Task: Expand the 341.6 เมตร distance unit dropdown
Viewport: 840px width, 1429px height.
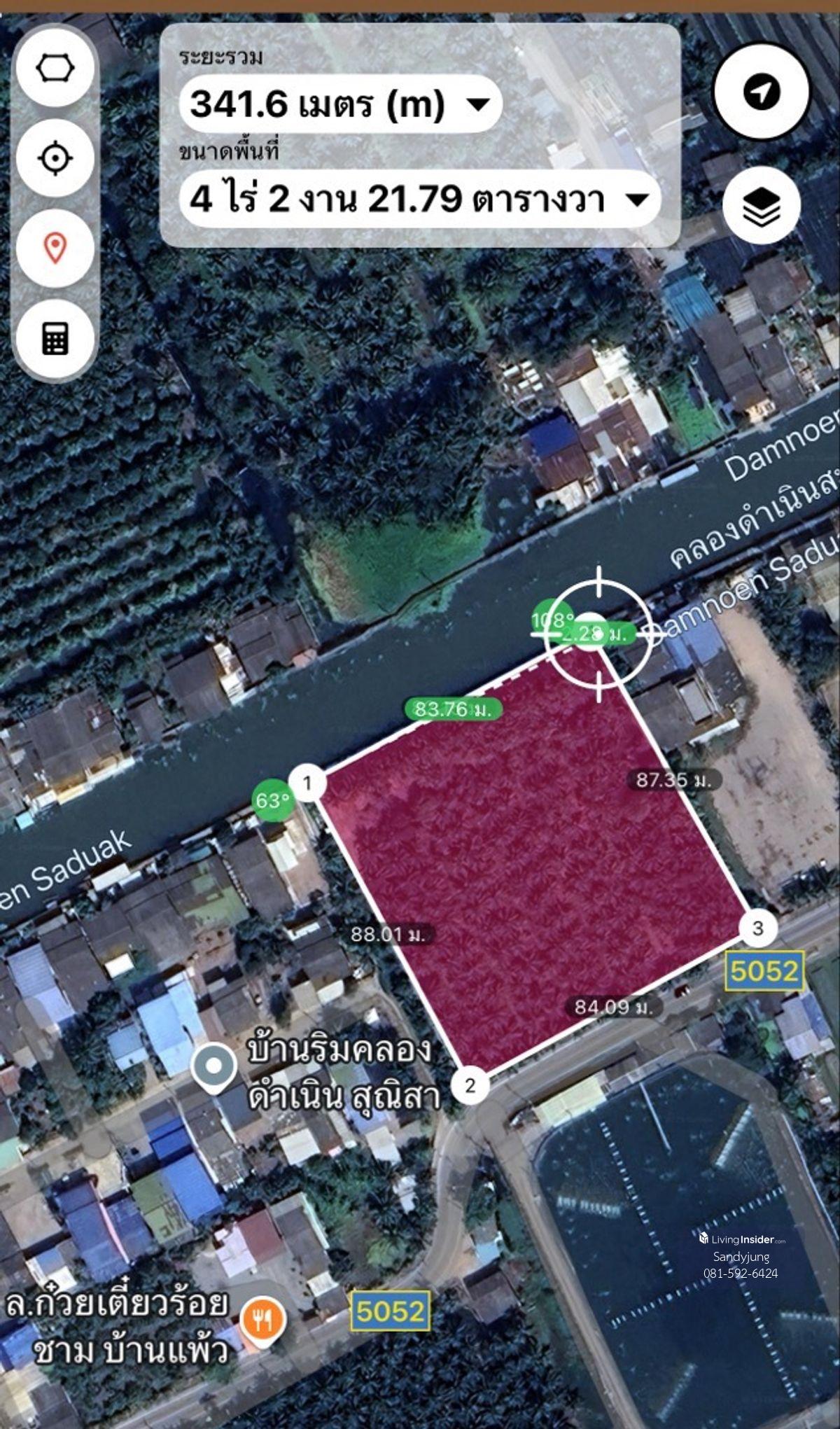Action: pos(478,104)
